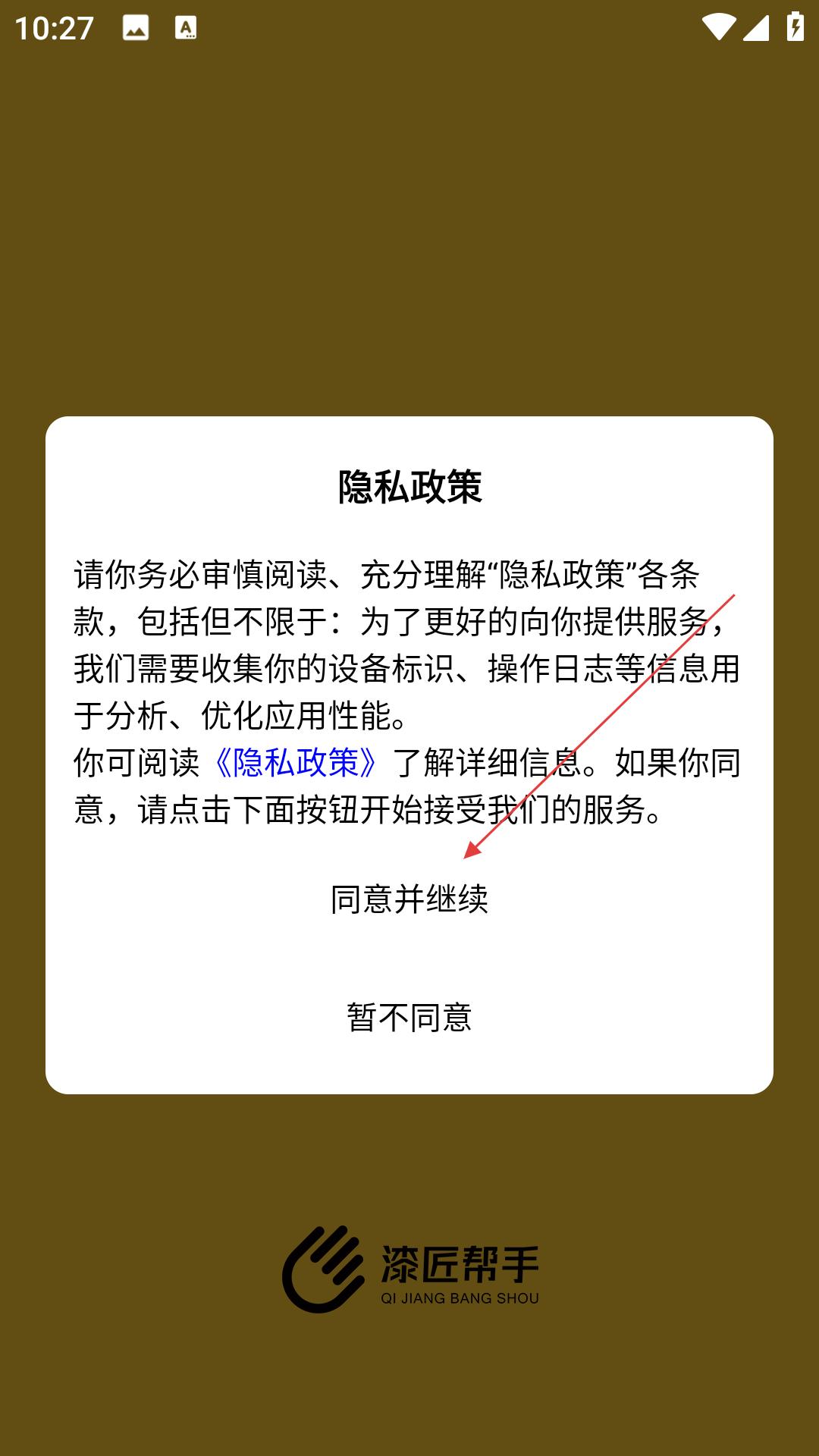Image resolution: width=819 pixels, height=1456 pixels.
Task: Choose 暂不同意 to decline
Action: click(409, 1018)
